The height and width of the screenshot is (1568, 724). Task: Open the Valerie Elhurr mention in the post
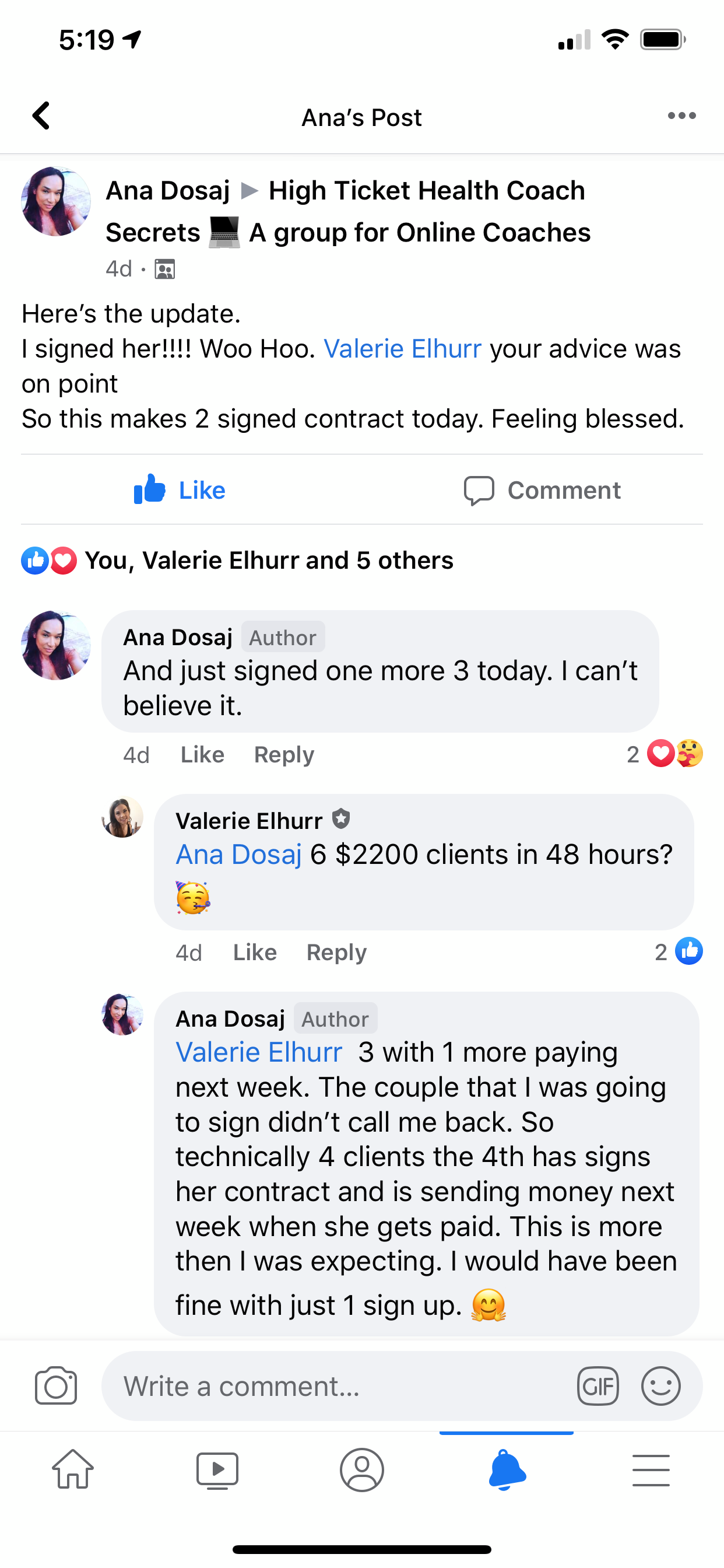coord(402,349)
